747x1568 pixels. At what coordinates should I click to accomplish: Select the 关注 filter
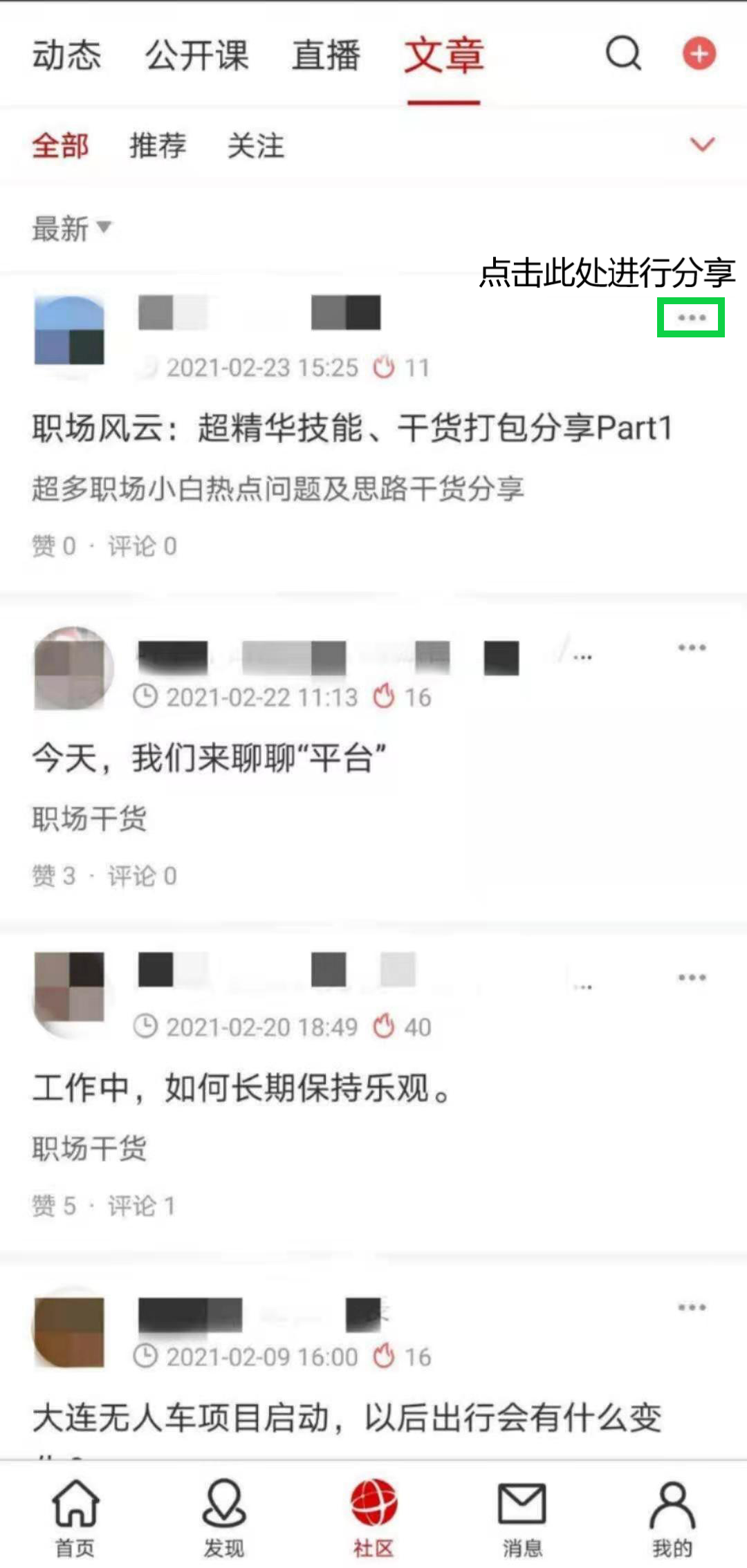click(256, 146)
